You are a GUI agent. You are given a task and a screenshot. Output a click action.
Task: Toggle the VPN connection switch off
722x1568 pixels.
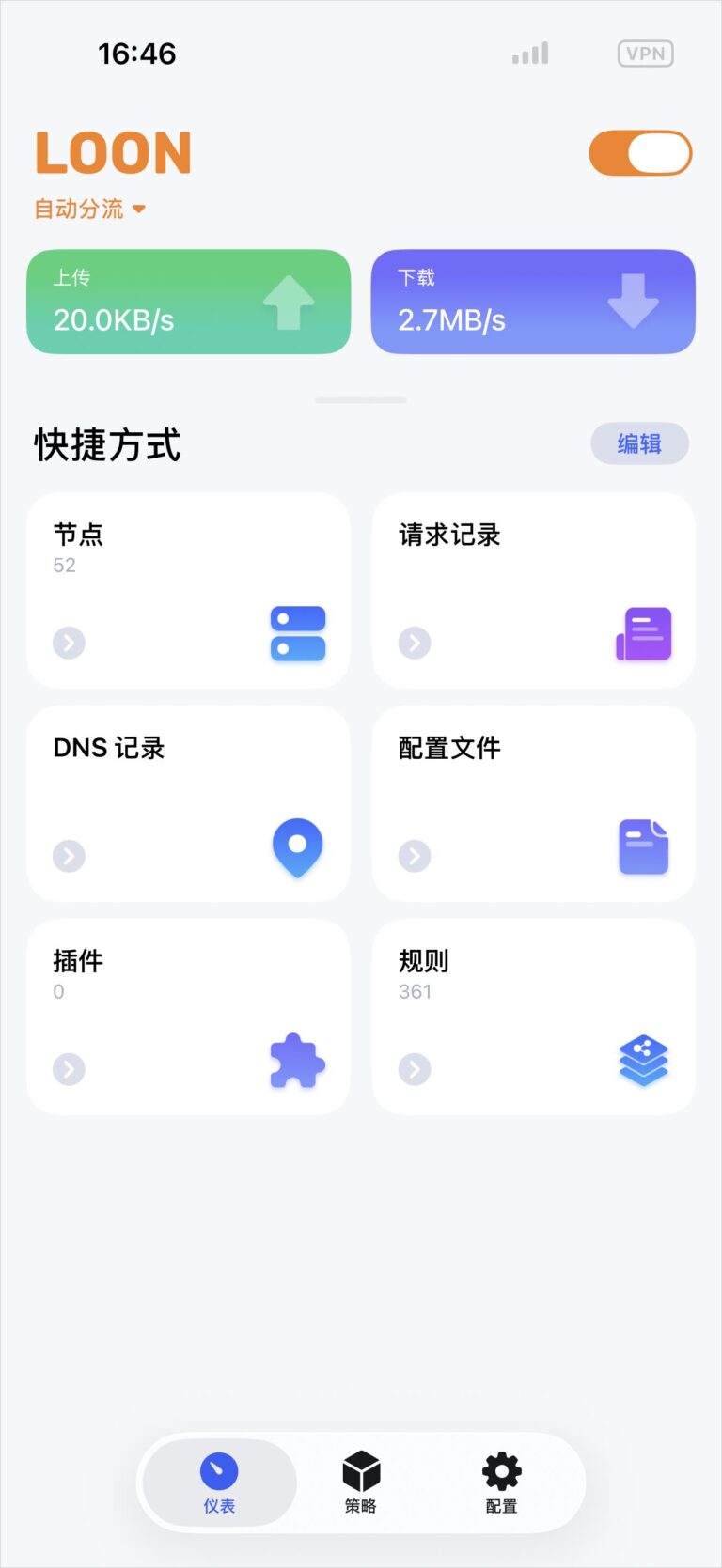[640, 152]
